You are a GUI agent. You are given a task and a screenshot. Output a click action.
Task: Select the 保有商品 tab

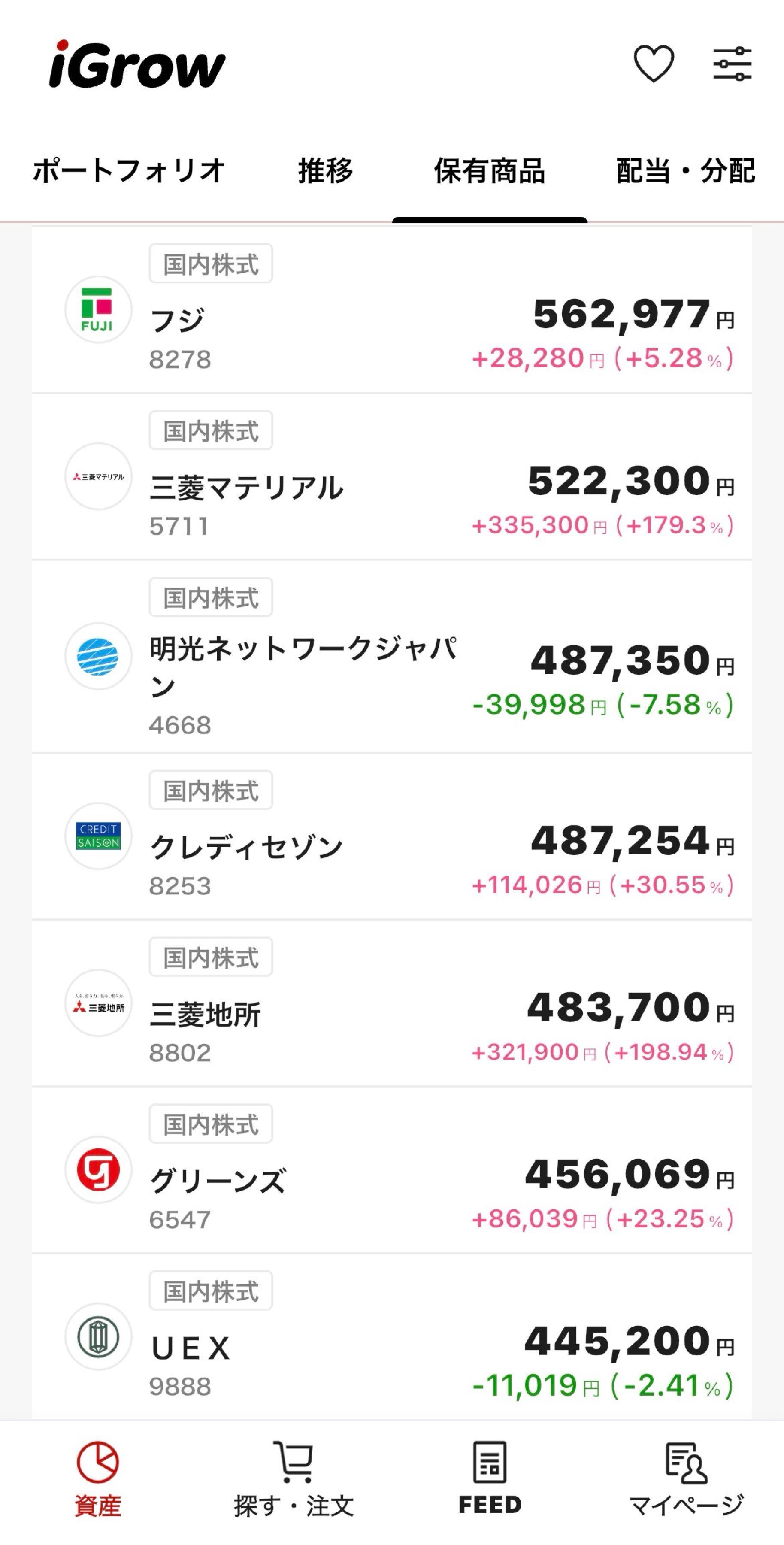(x=490, y=171)
